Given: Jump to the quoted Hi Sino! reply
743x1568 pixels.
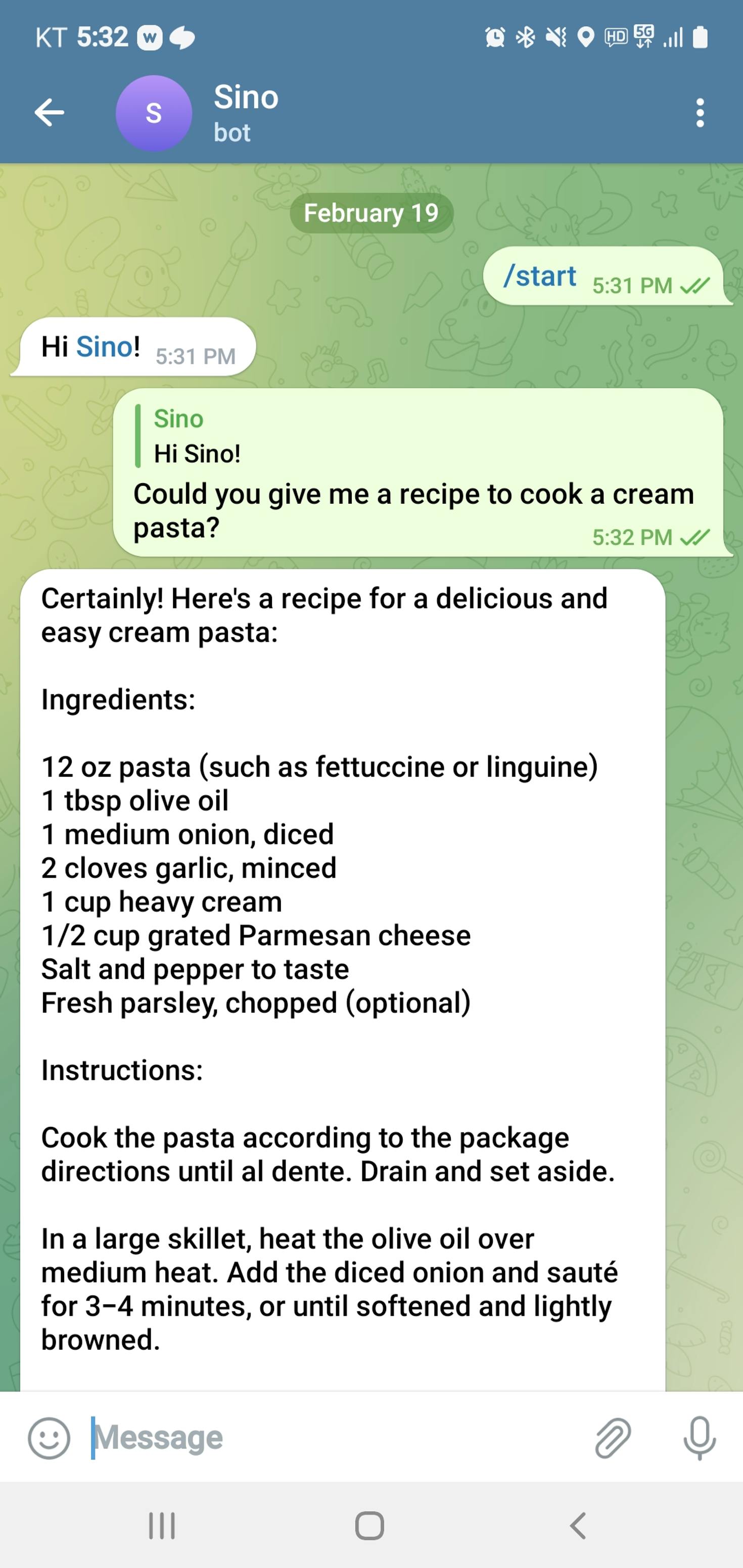Looking at the screenshot, I should click(197, 436).
